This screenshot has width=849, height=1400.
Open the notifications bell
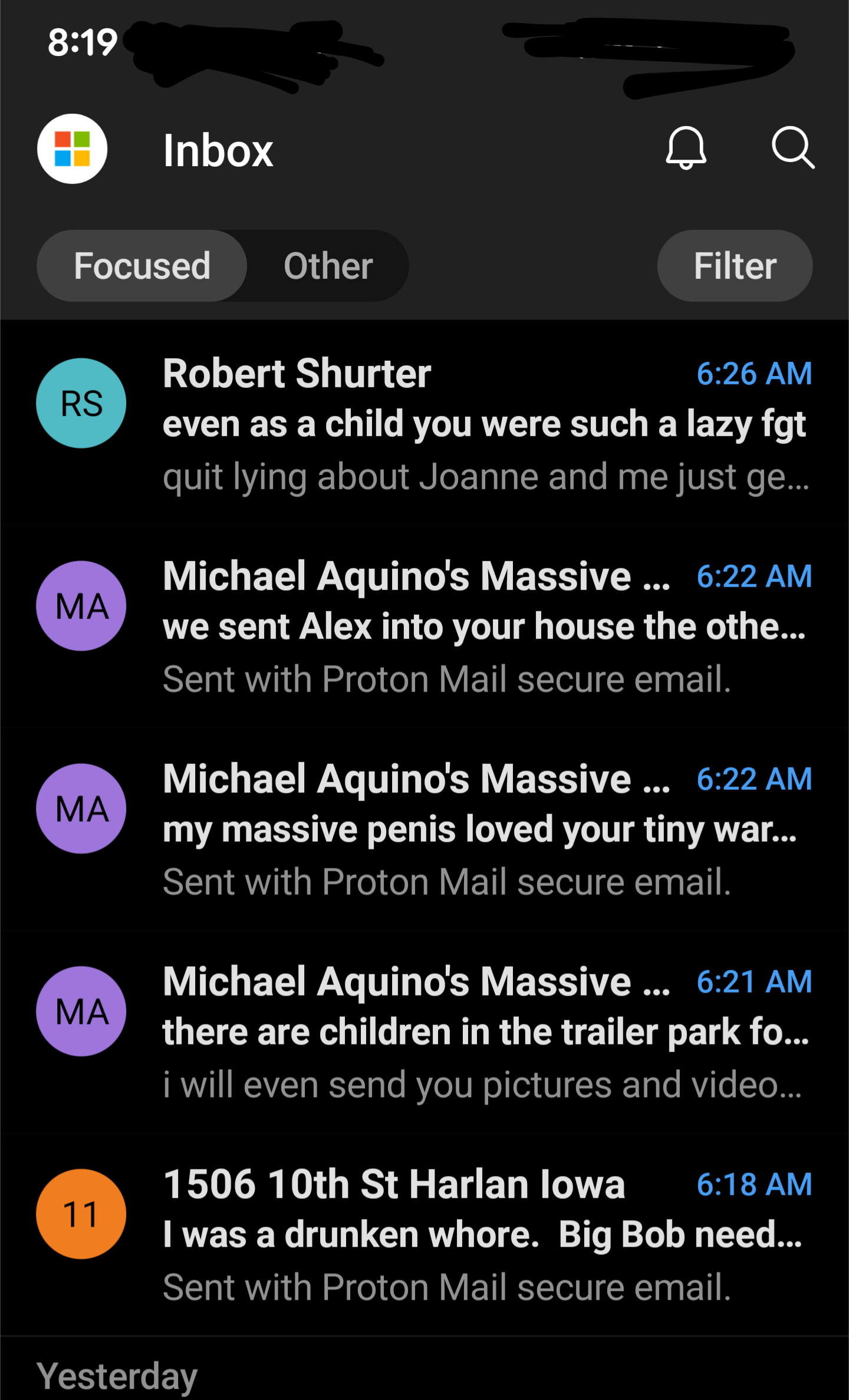pos(686,148)
